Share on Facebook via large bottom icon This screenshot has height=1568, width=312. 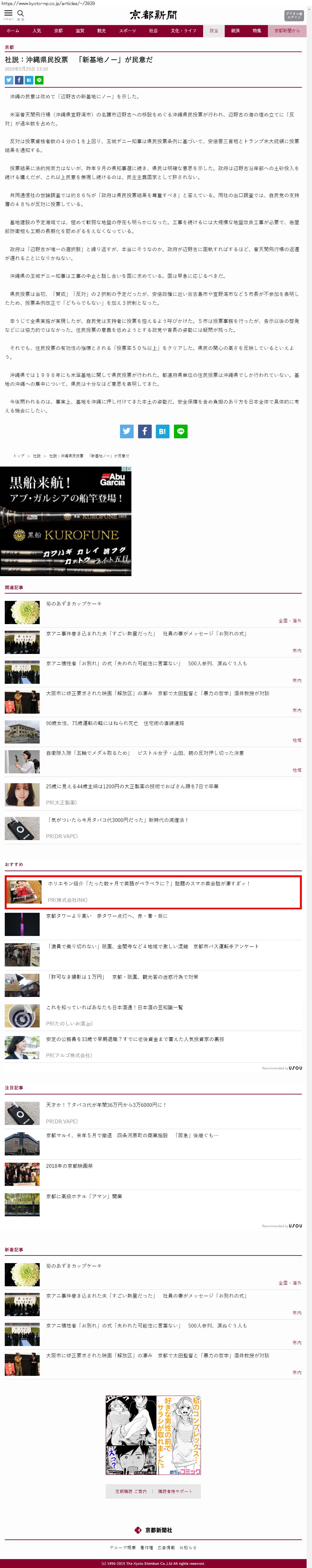point(145,432)
